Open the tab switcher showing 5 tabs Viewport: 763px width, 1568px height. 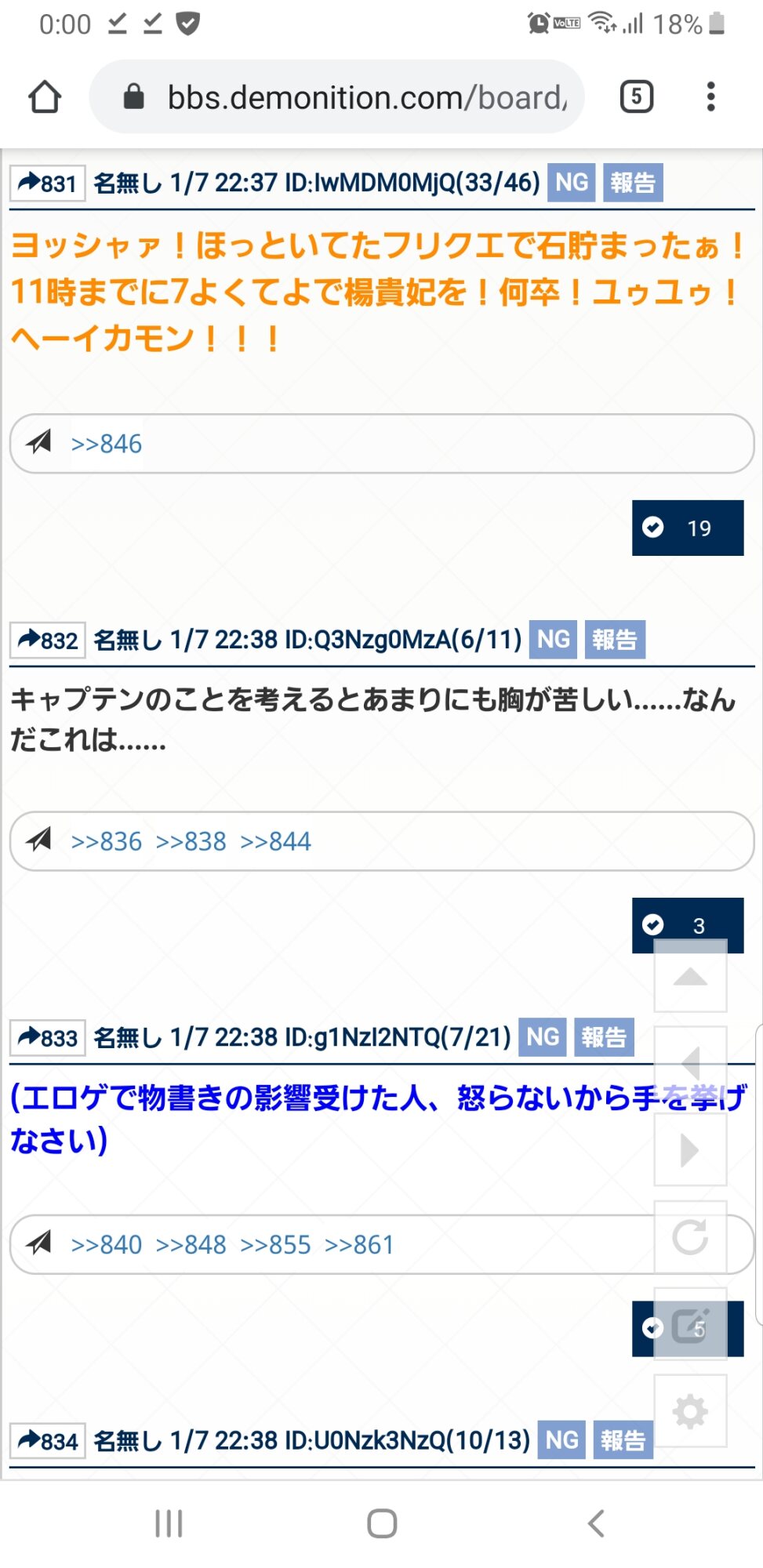pos(636,97)
